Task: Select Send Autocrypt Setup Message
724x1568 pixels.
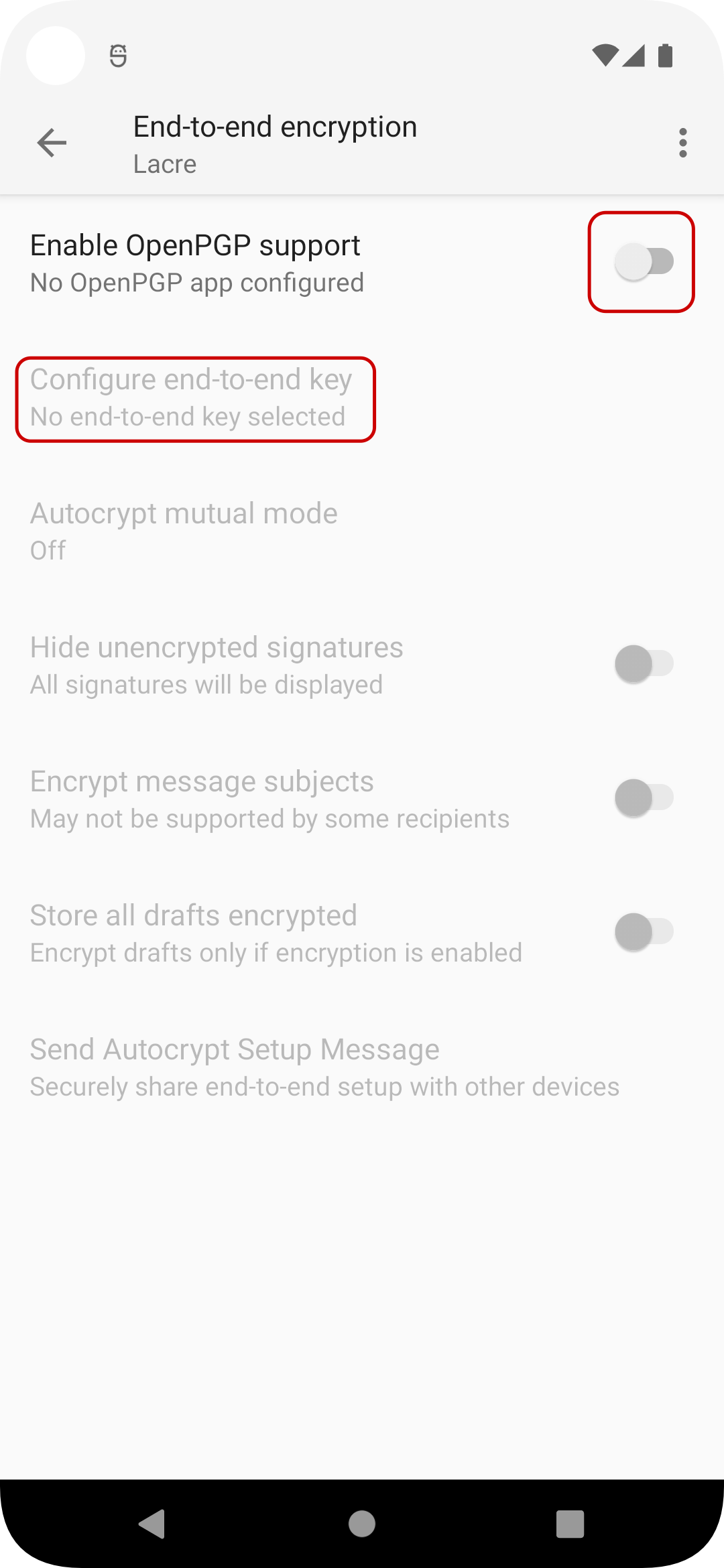Action: pos(362,1067)
